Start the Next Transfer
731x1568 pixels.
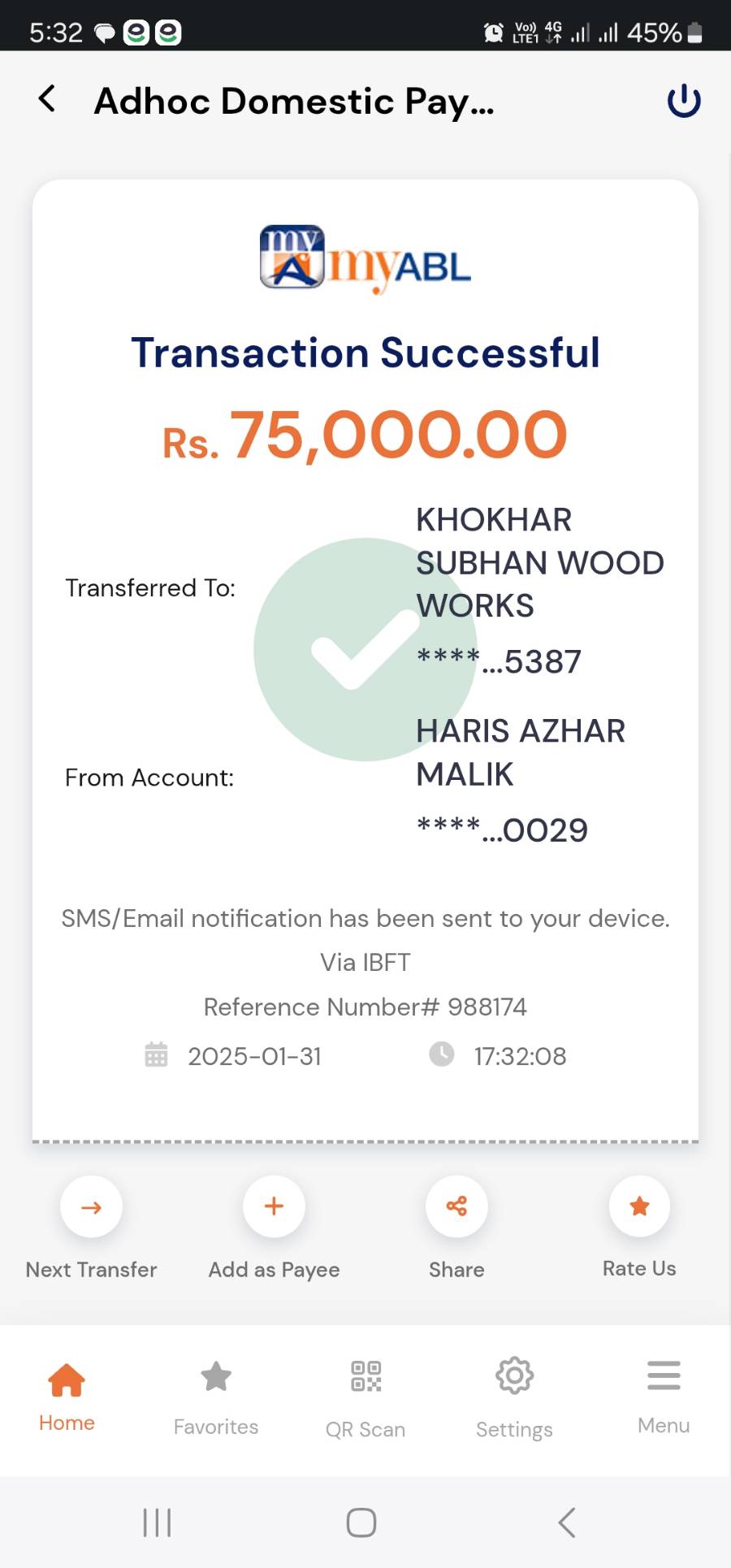pos(91,1206)
